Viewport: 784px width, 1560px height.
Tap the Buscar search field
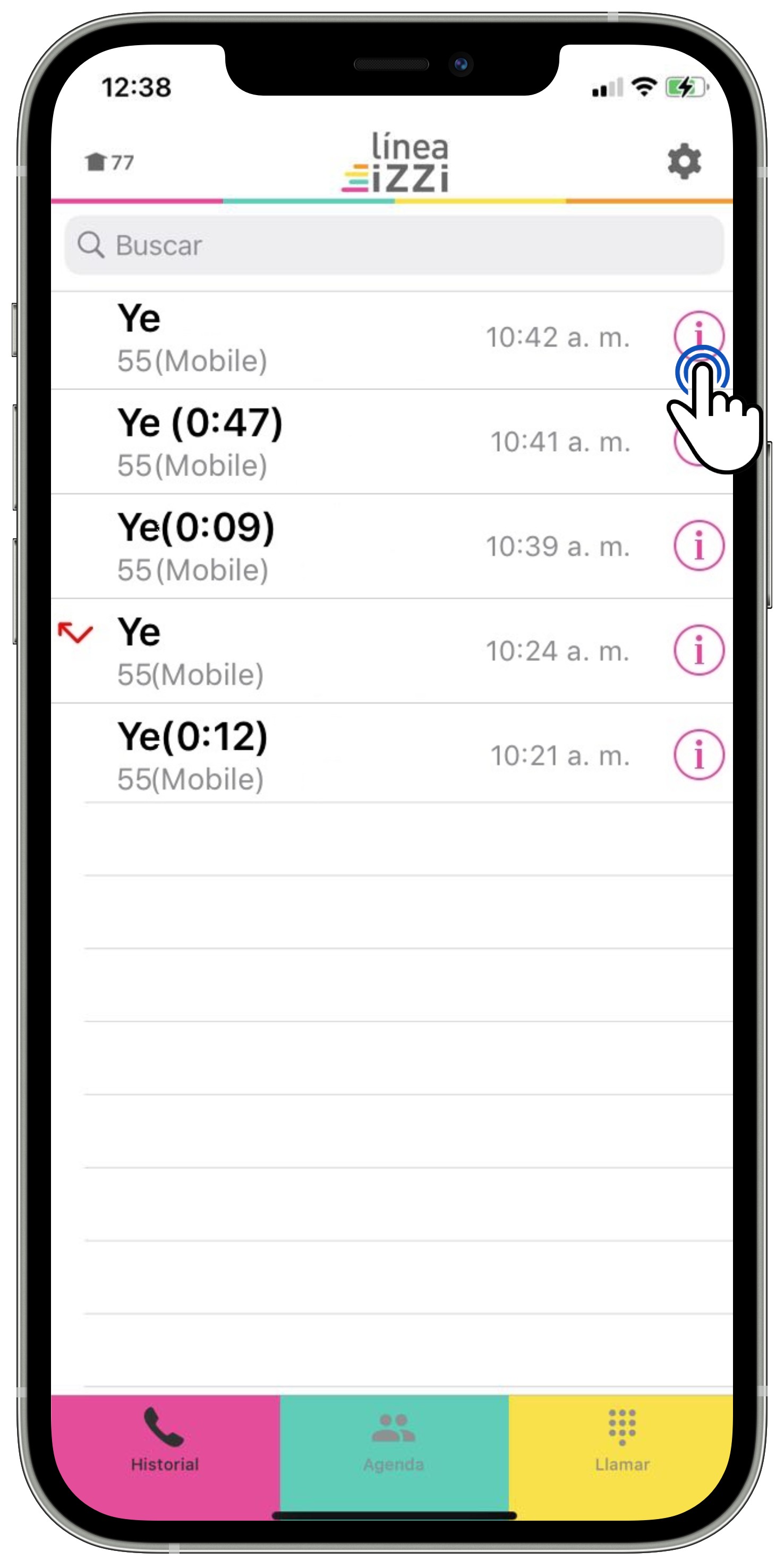pyautogui.click(x=394, y=245)
